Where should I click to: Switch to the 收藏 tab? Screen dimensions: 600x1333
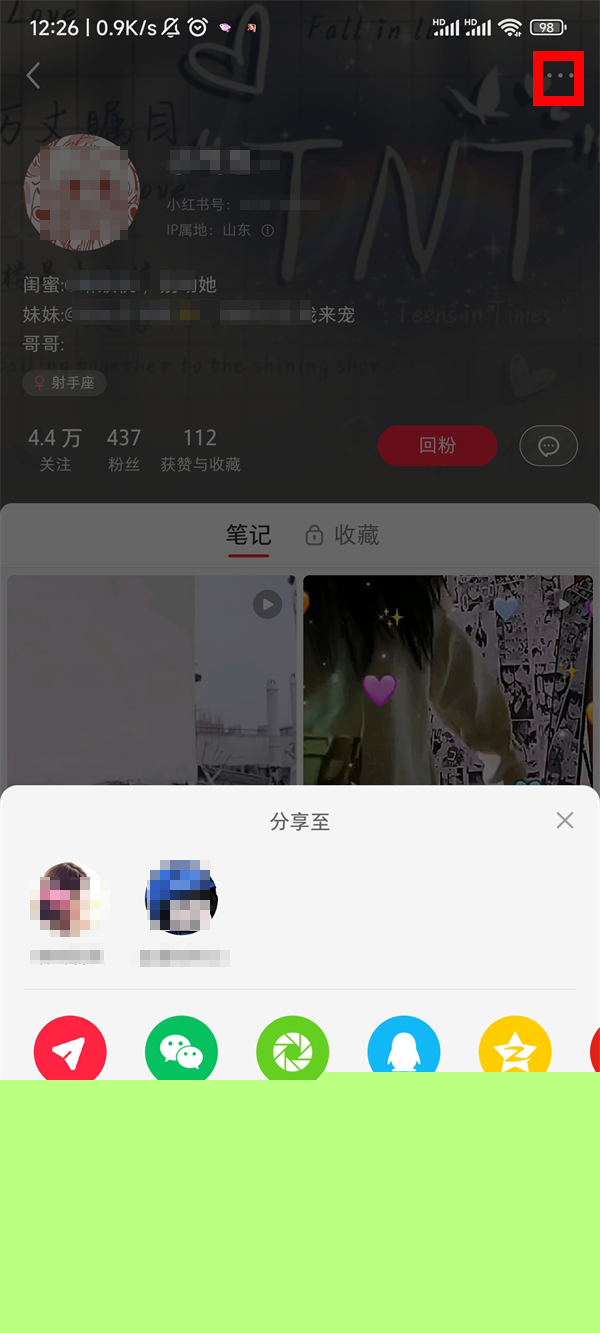pyautogui.click(x=342, y=535)
